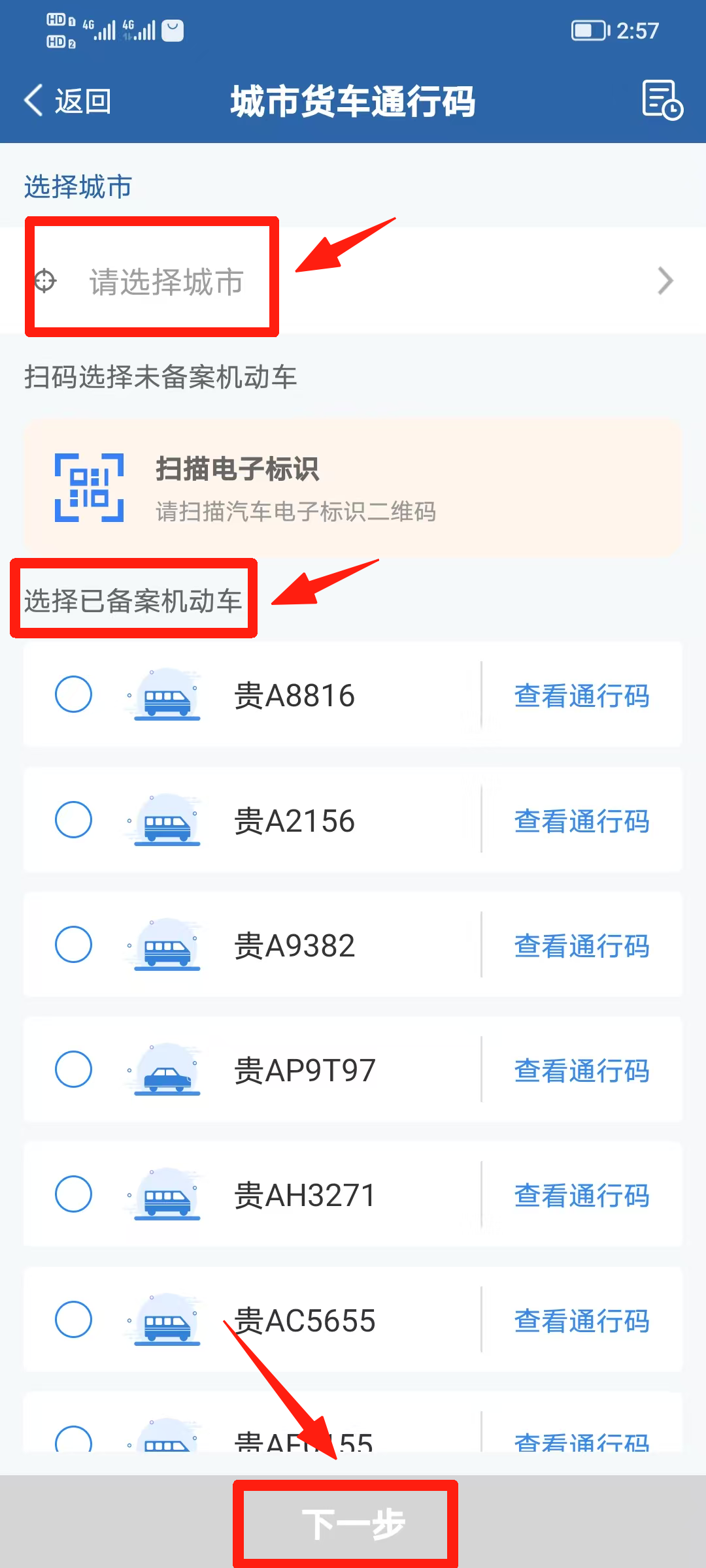The image size is (706, 1568).
Task: Tap the 返回 back button
Action: (x=67, y=101)
